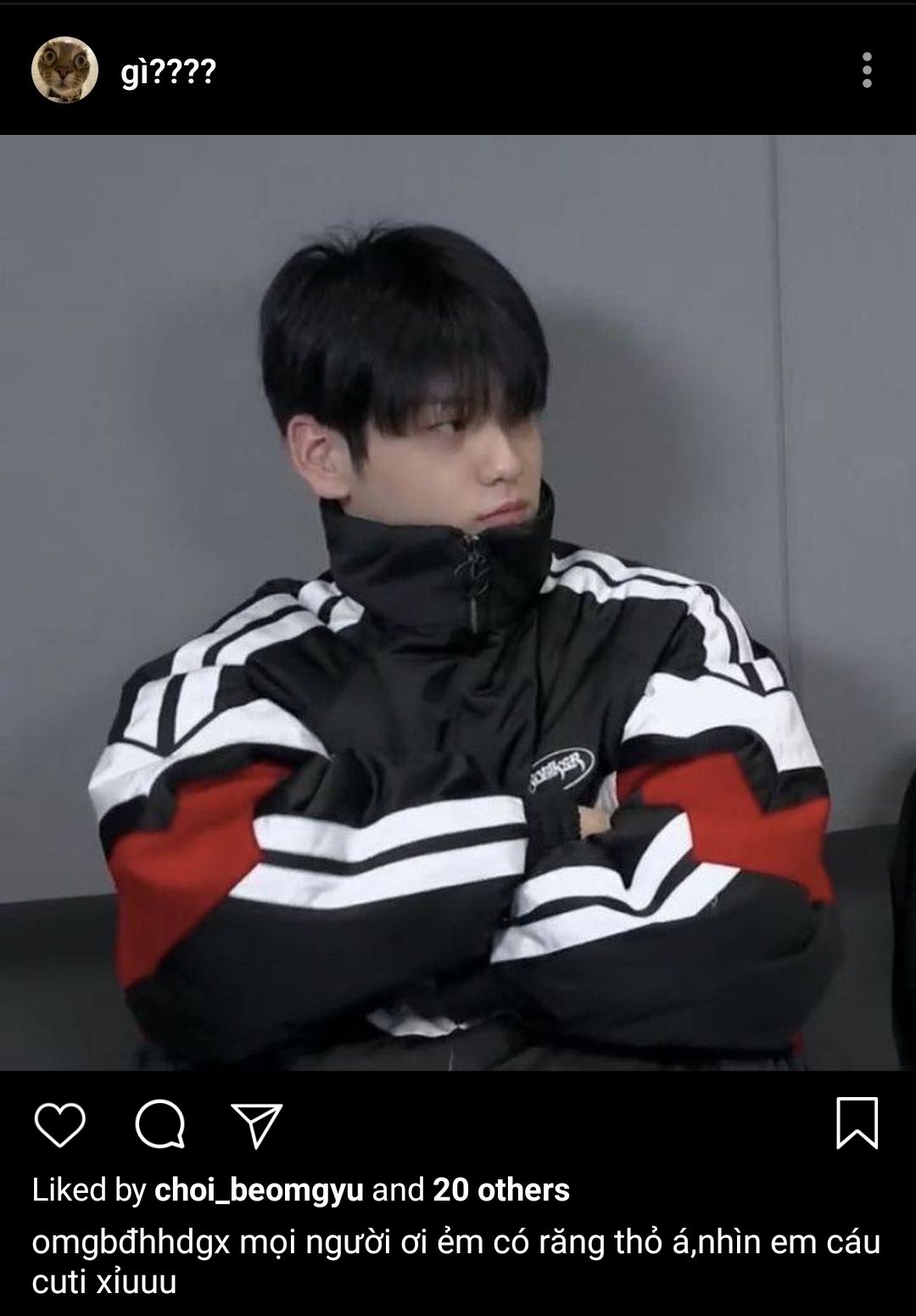
Task: Save the post with the bookmark icon
Action: [x=857, y=1123]
